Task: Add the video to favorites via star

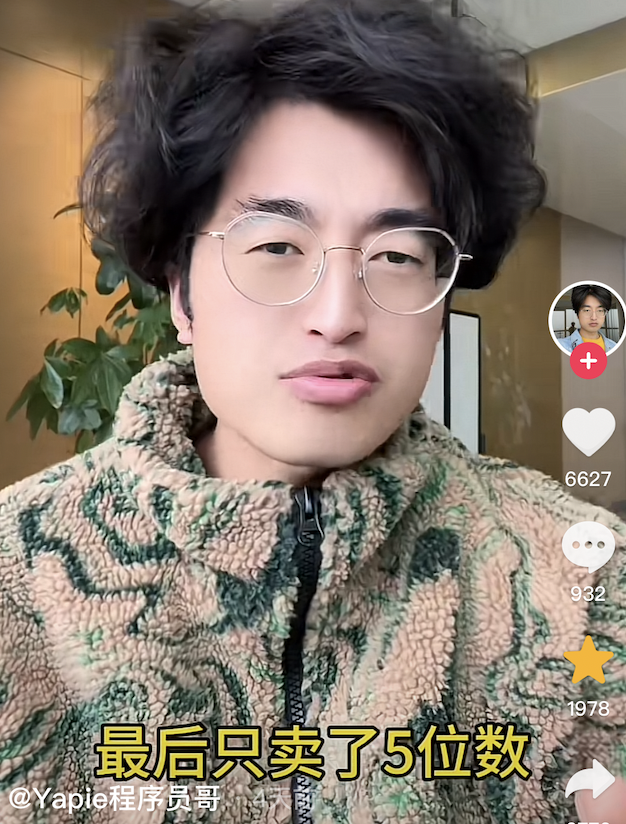Action: click(x=588, y=660)
